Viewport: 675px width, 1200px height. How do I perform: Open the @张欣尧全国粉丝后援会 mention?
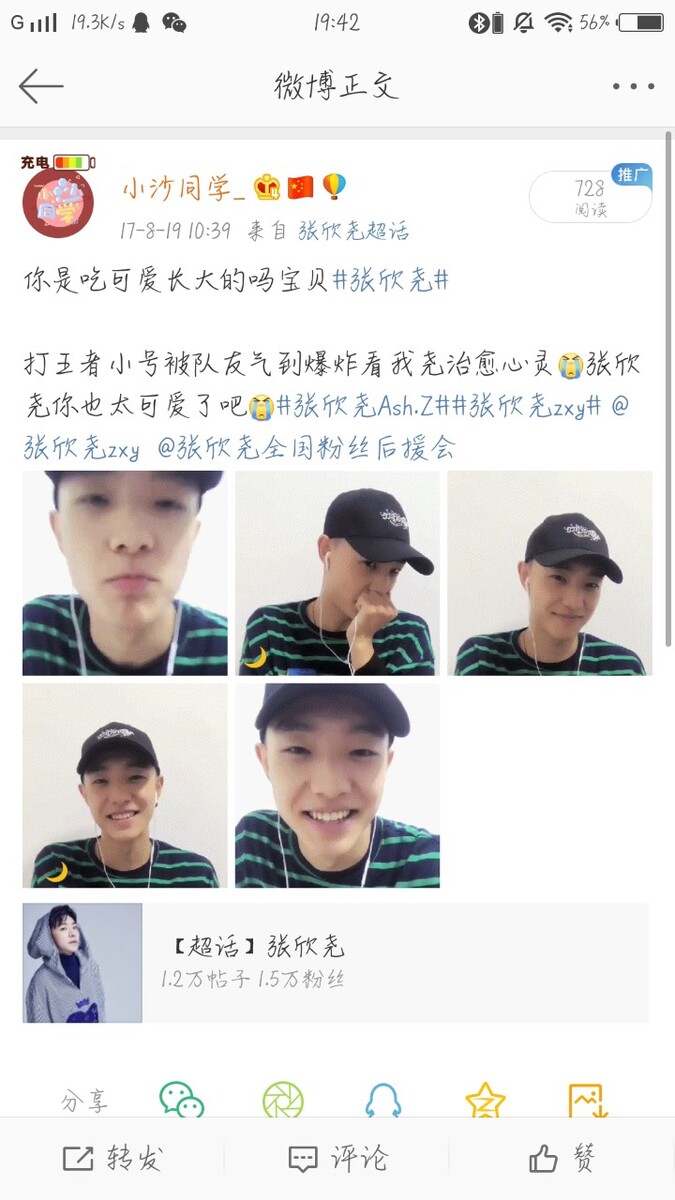tap(305, 448)
